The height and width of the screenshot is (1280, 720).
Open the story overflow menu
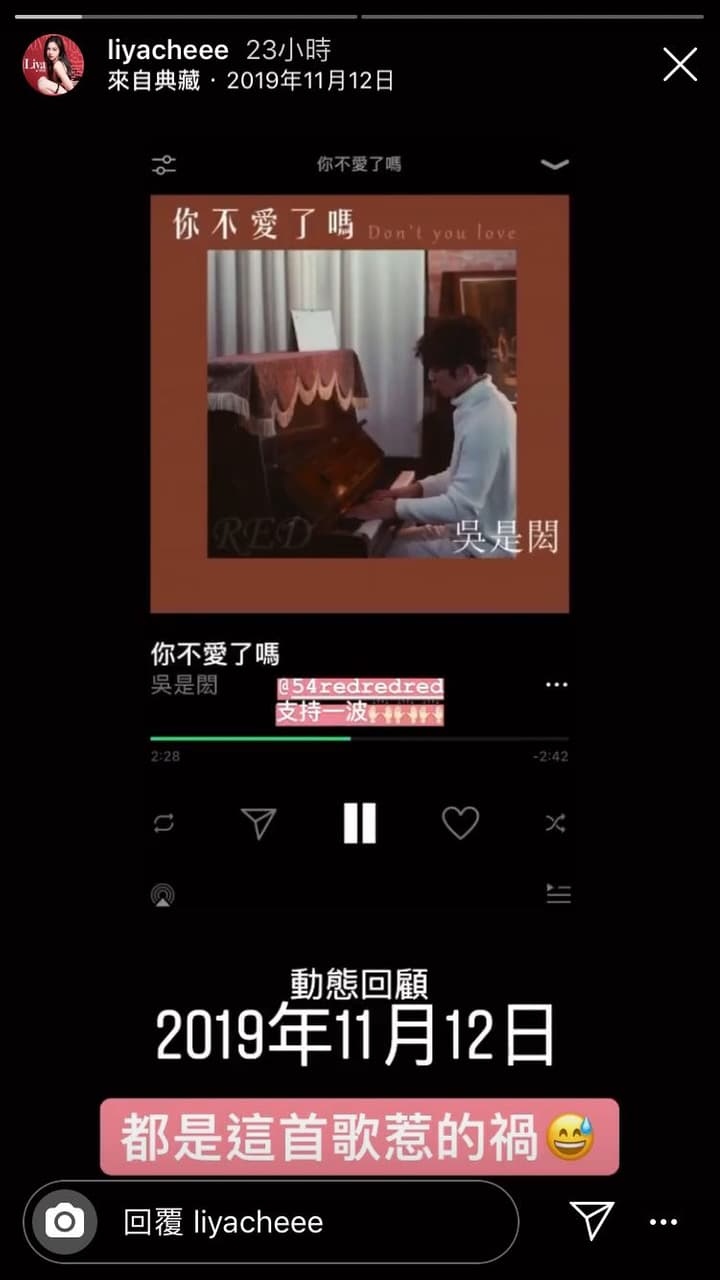point(663,1222)
